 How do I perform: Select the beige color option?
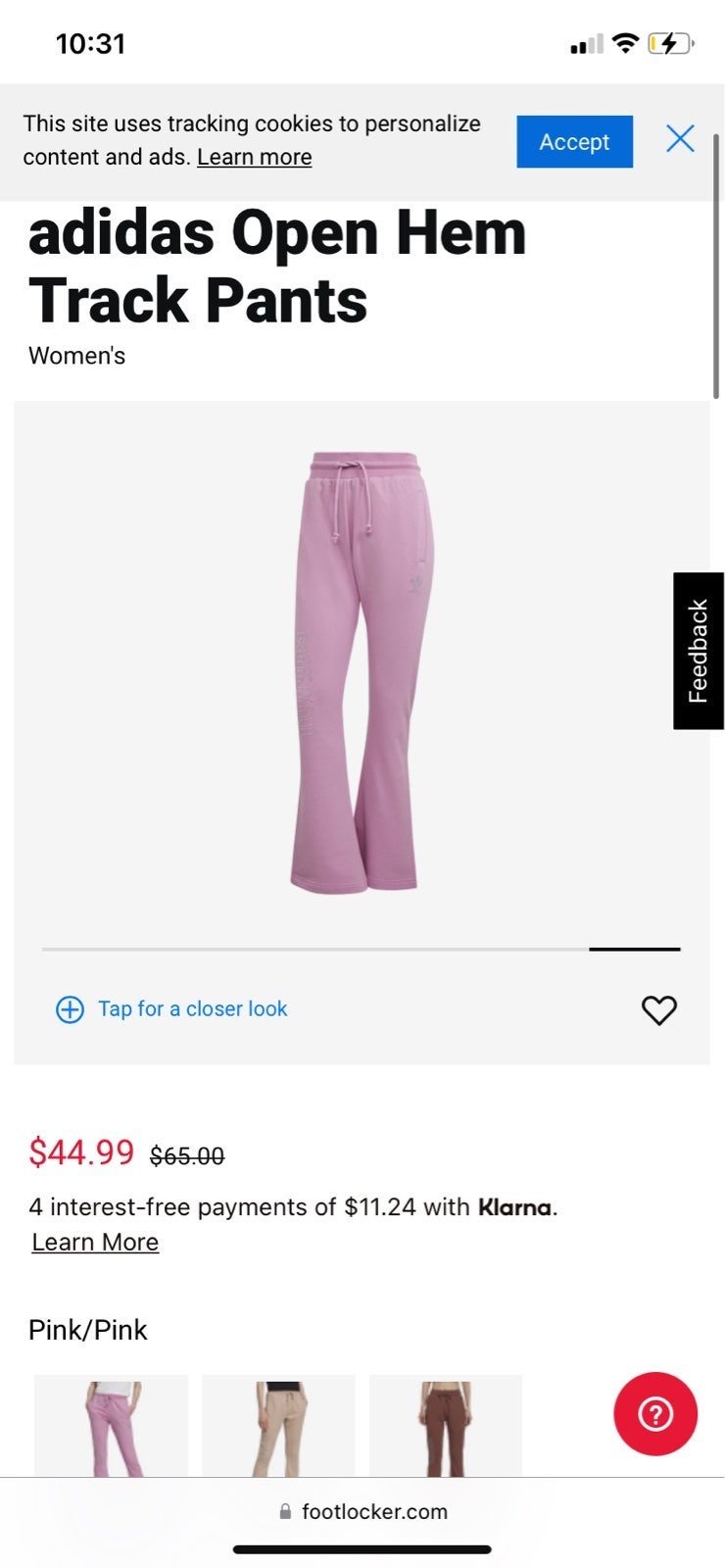pos(278,1426)
